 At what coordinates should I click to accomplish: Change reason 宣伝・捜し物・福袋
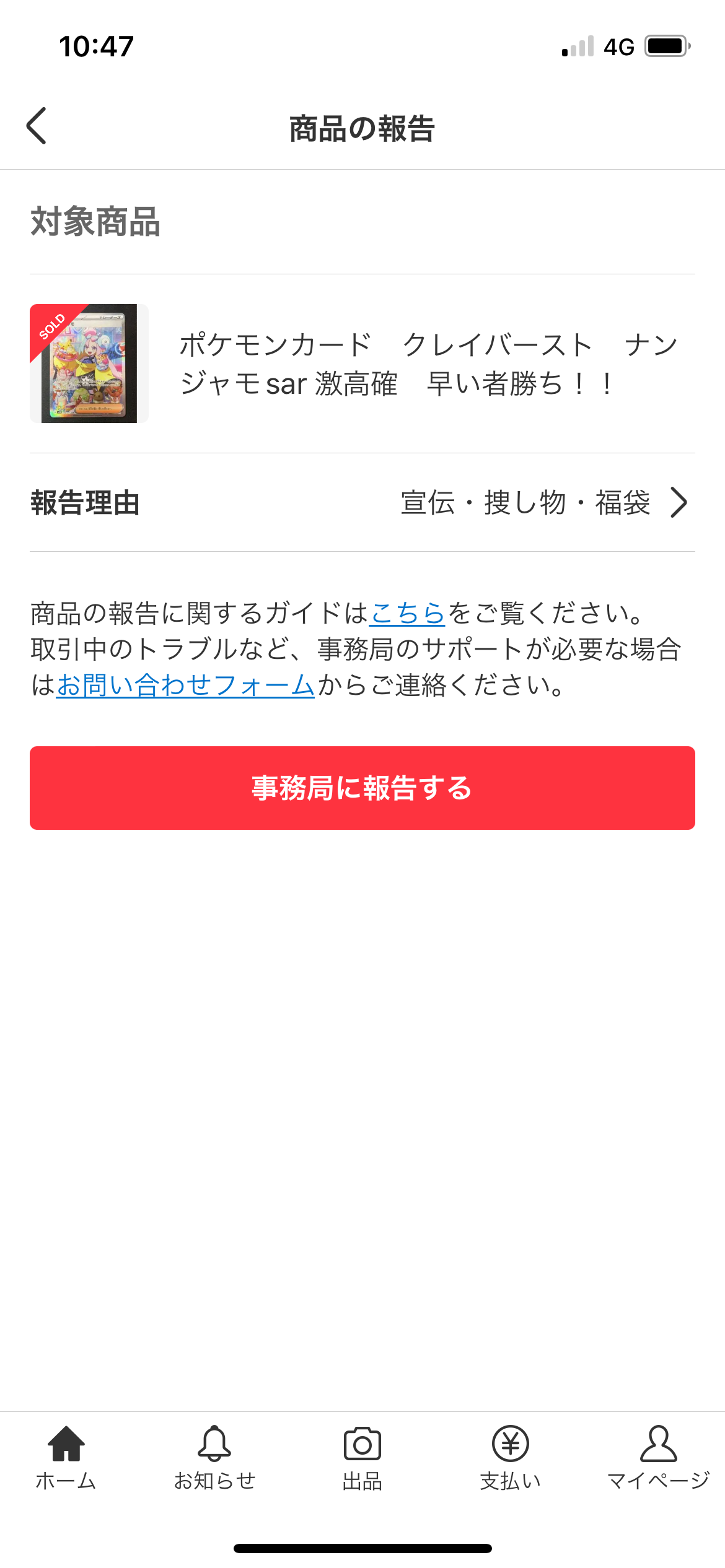click(x=527, y=503)
